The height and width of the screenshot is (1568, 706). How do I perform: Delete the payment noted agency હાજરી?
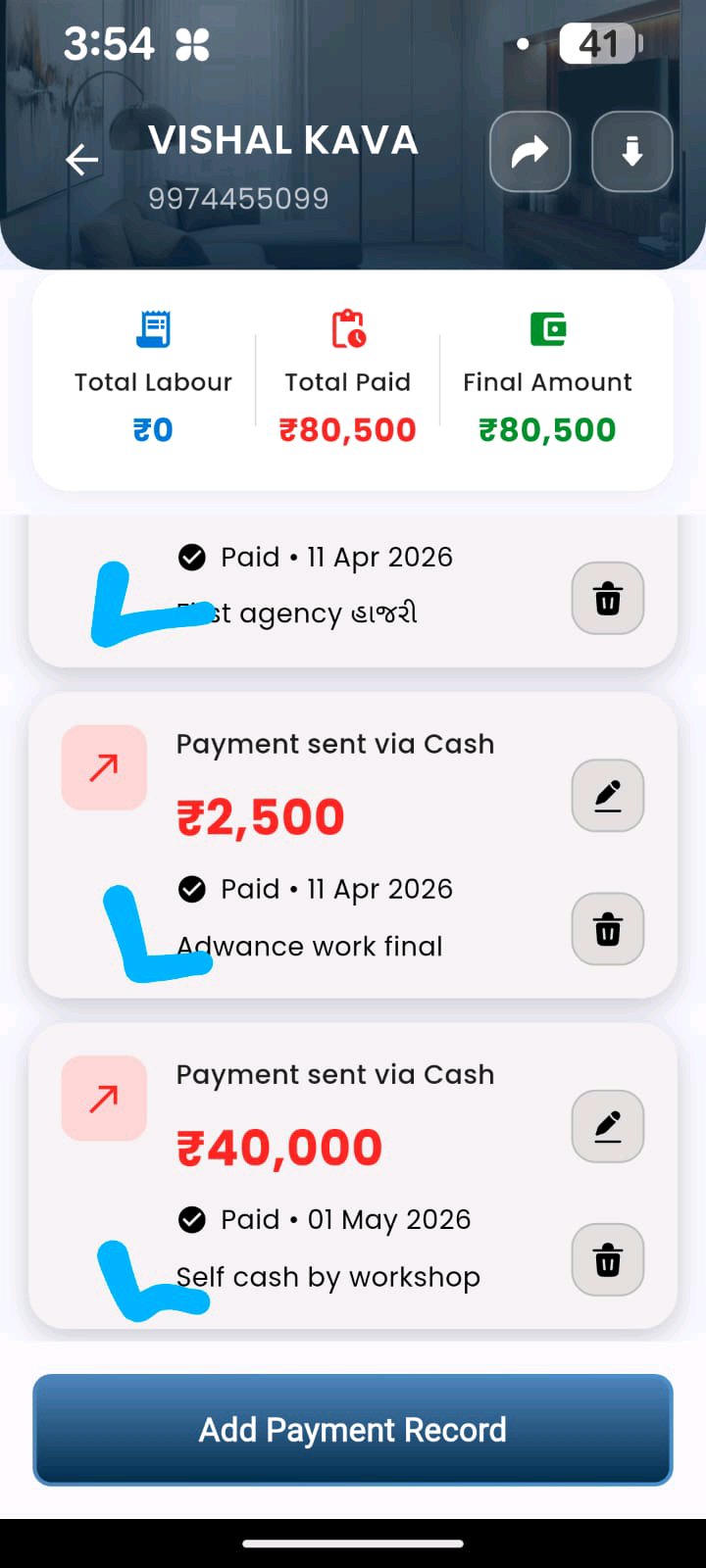click(608, 598)
